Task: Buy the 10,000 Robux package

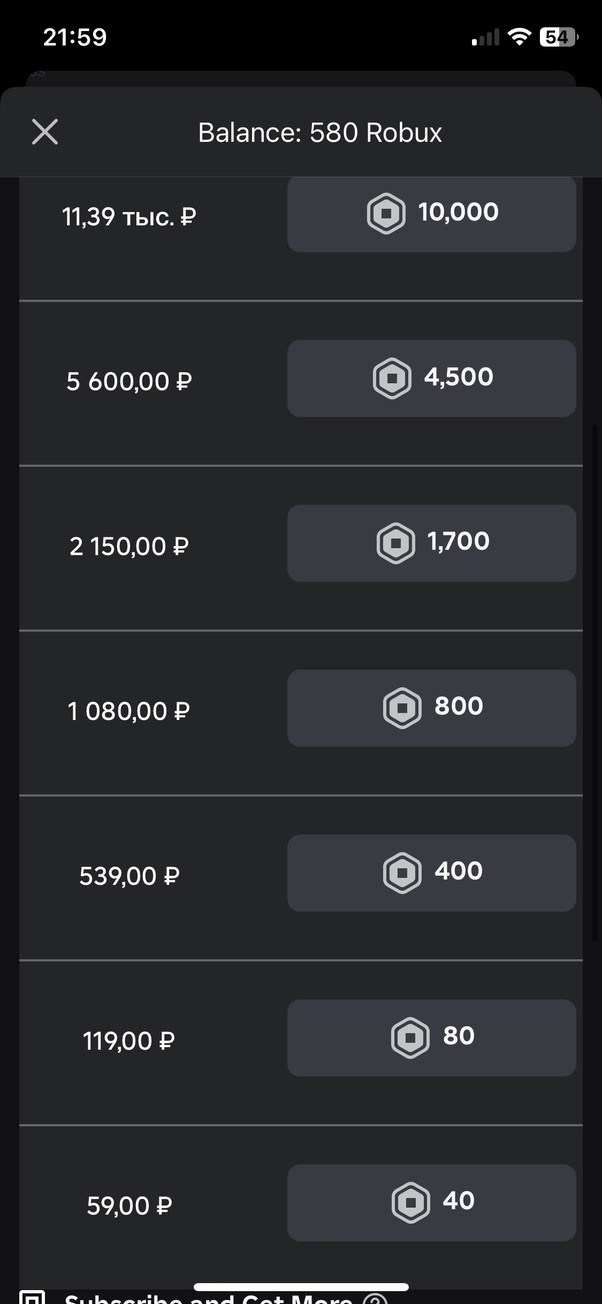Action: (x=431, y=213)
